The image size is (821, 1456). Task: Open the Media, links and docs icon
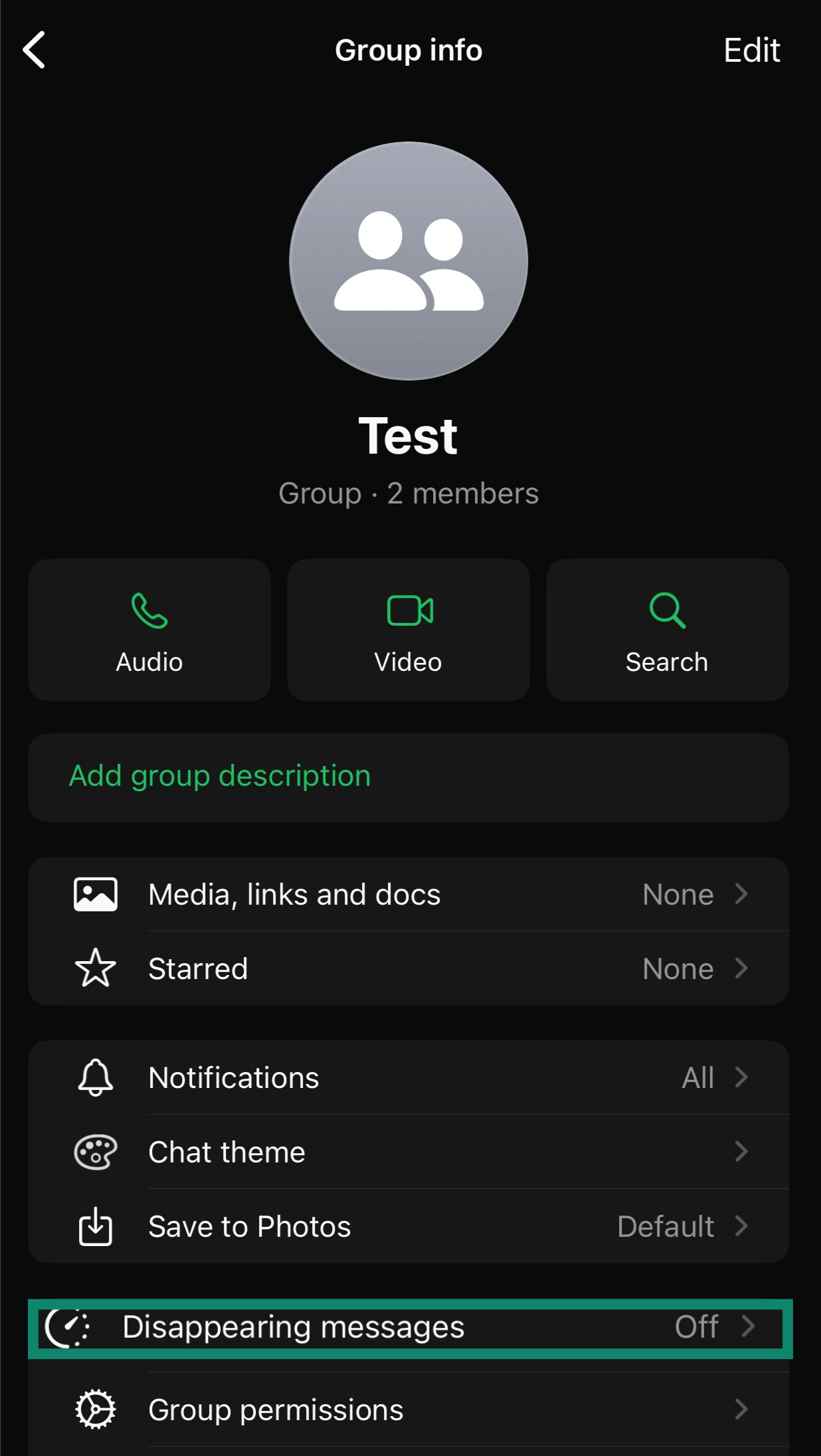click(96, 894)
